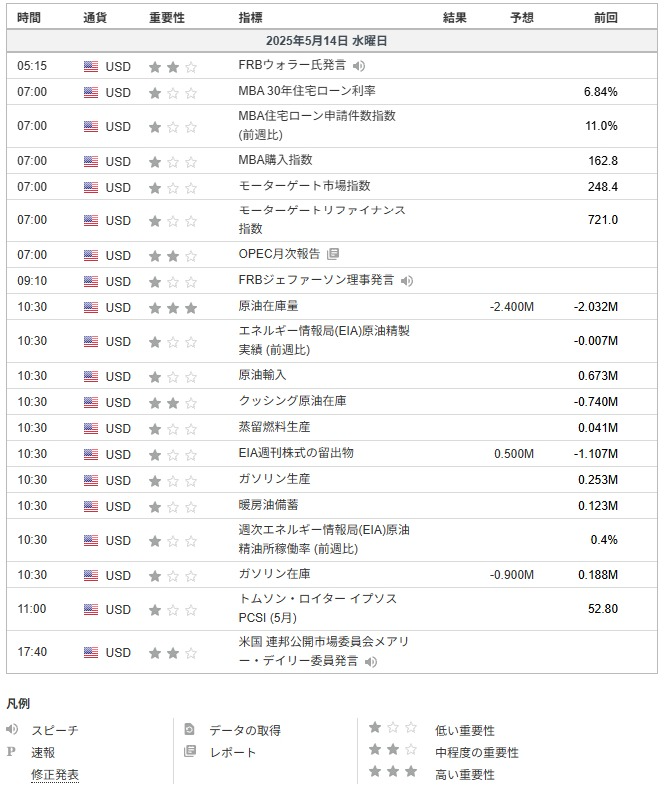Open the トムソン・ロイター イプソス PCSI event
668x790 pixels.
(x=317, y=608)
